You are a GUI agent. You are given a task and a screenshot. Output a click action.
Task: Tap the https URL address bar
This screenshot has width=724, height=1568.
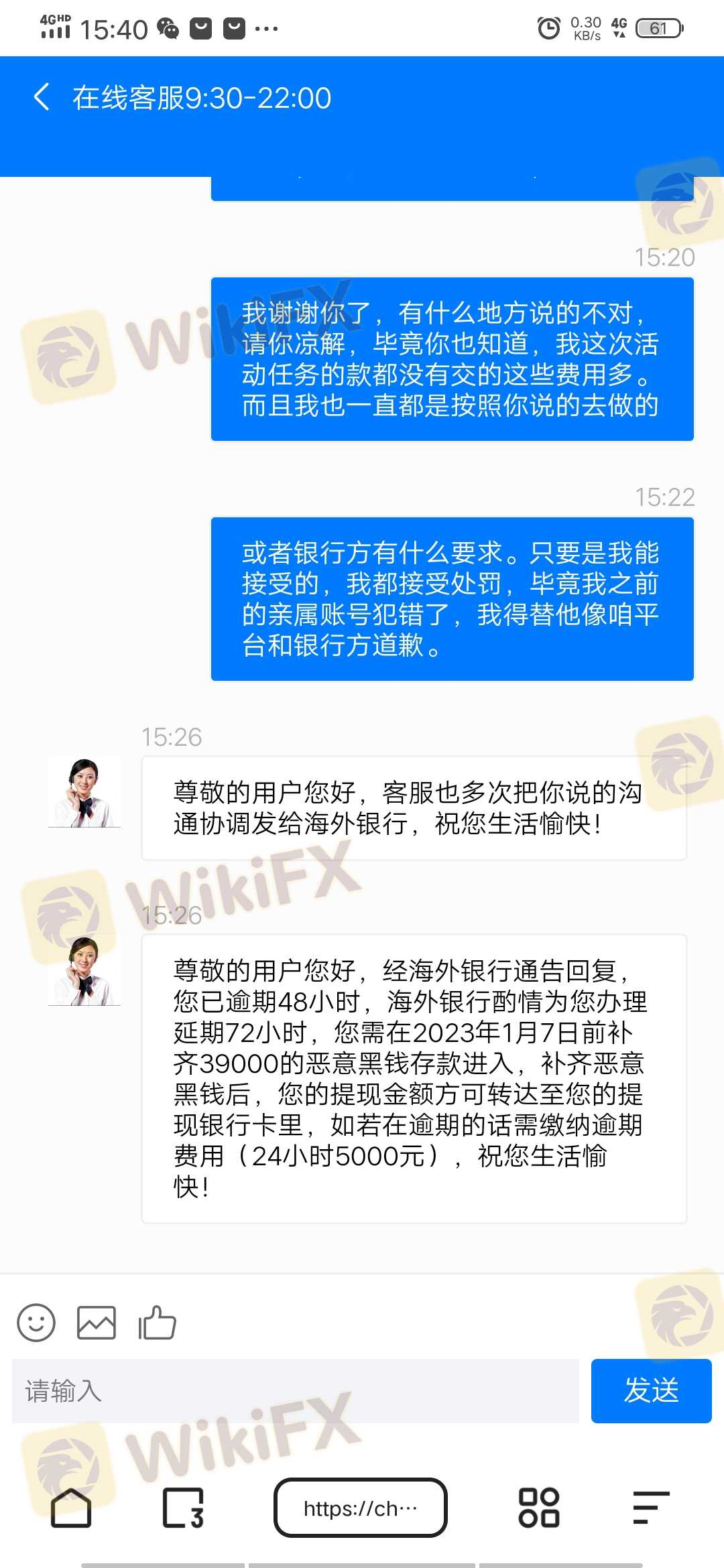[x=361, y=1508]
